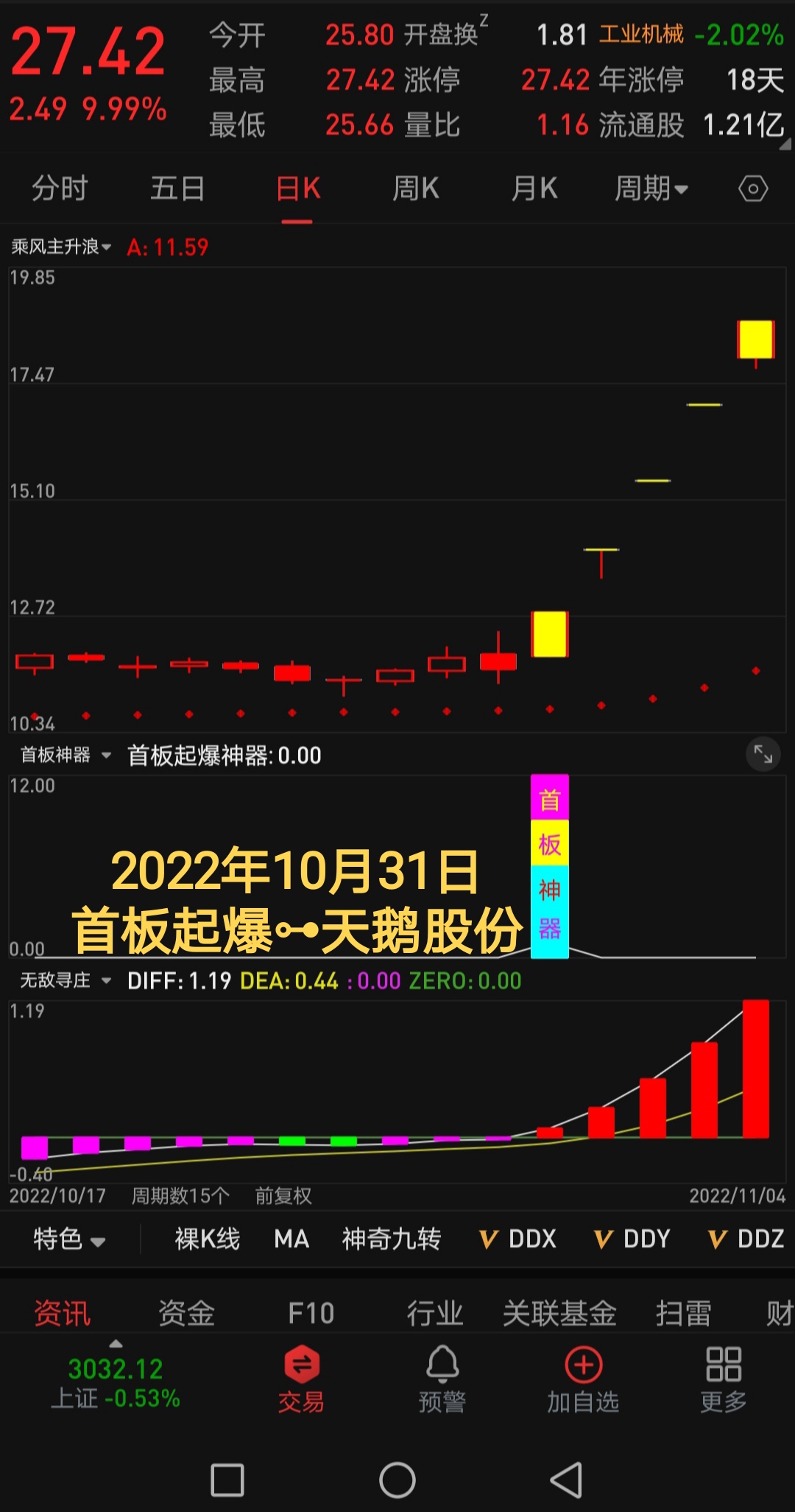The image size is (795, 1512).
Task: Switch to the 周K chart
Action: coord(416,189)
